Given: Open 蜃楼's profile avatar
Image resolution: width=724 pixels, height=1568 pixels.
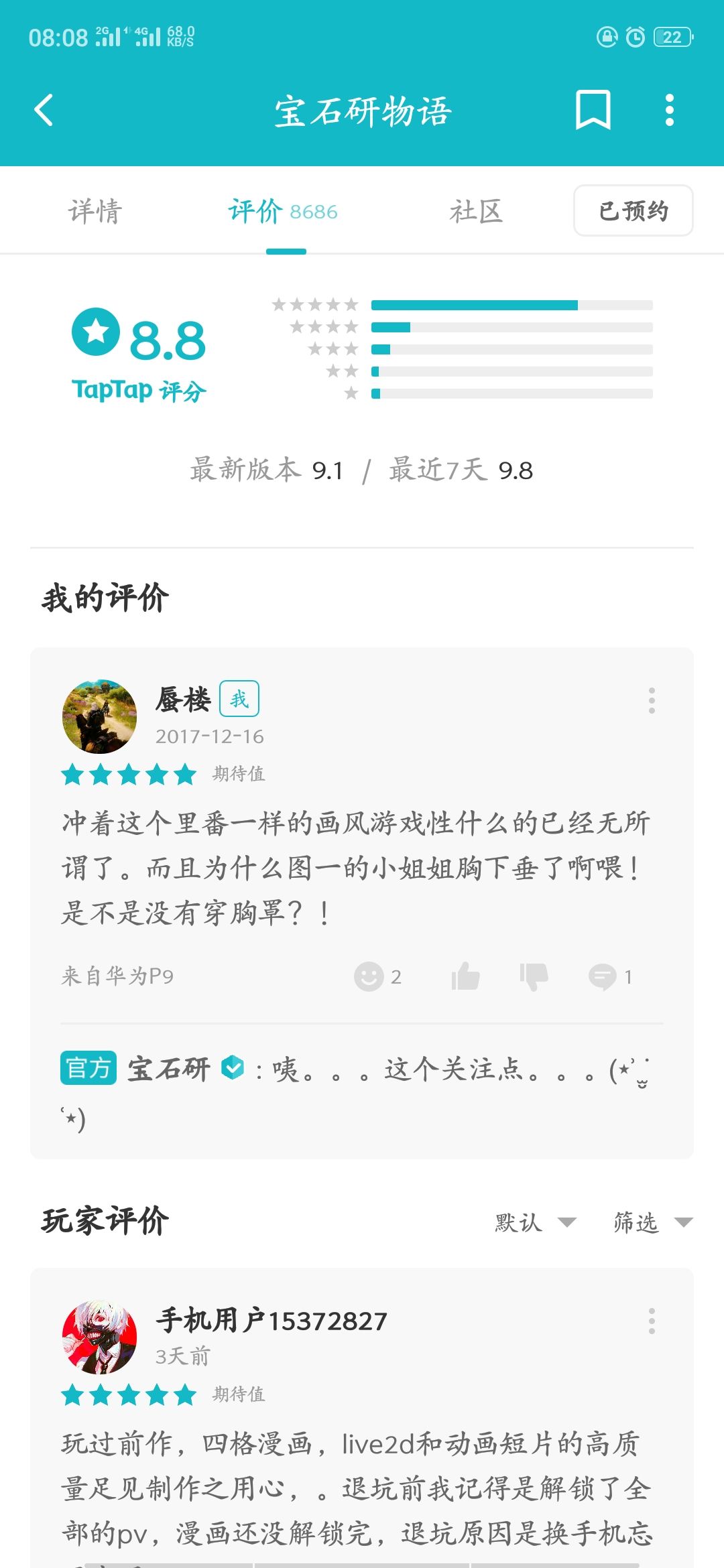Looking at the screenshot, I should (99, 717).
